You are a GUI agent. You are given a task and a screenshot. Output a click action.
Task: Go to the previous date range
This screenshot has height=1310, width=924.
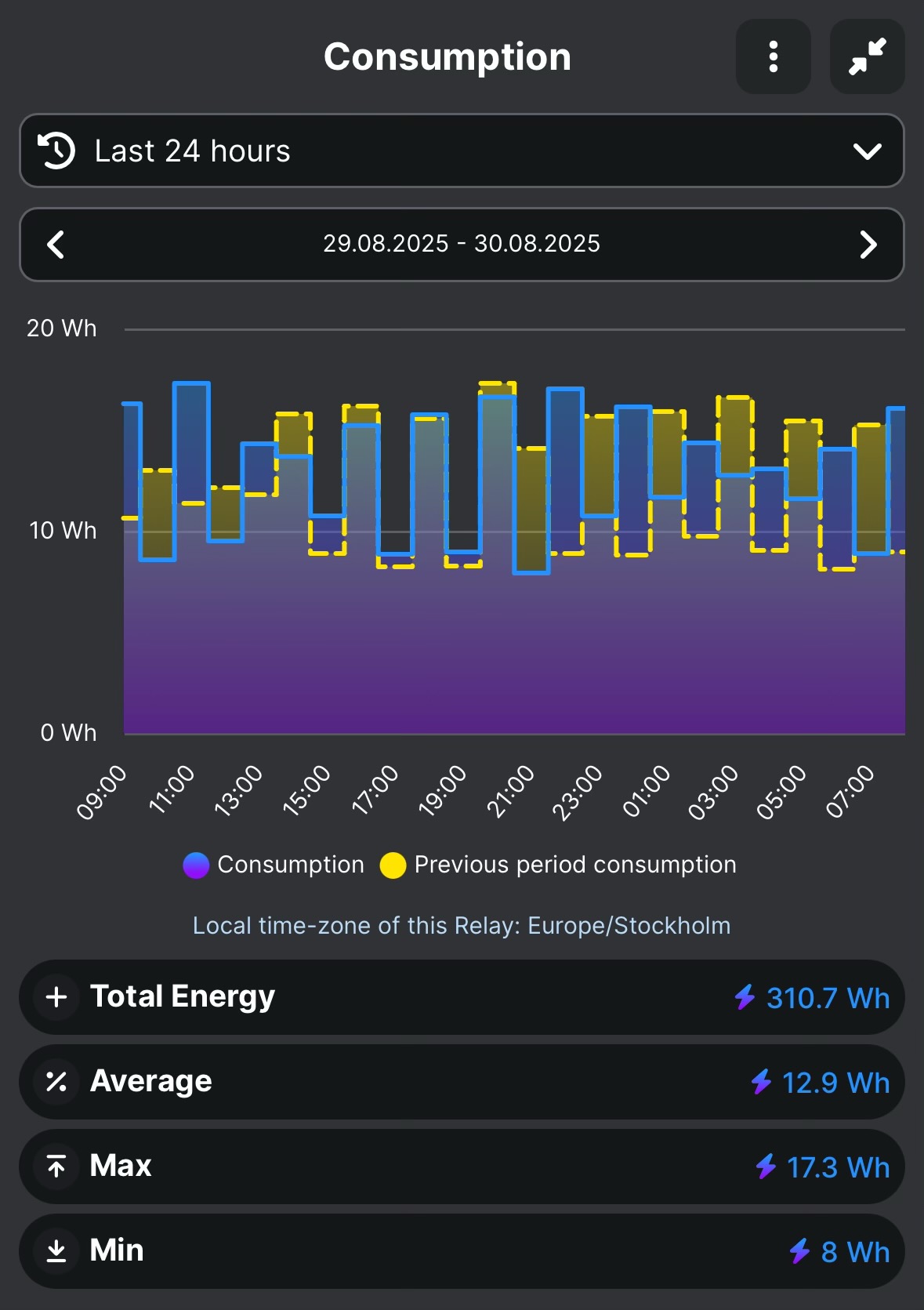(56, 245)
